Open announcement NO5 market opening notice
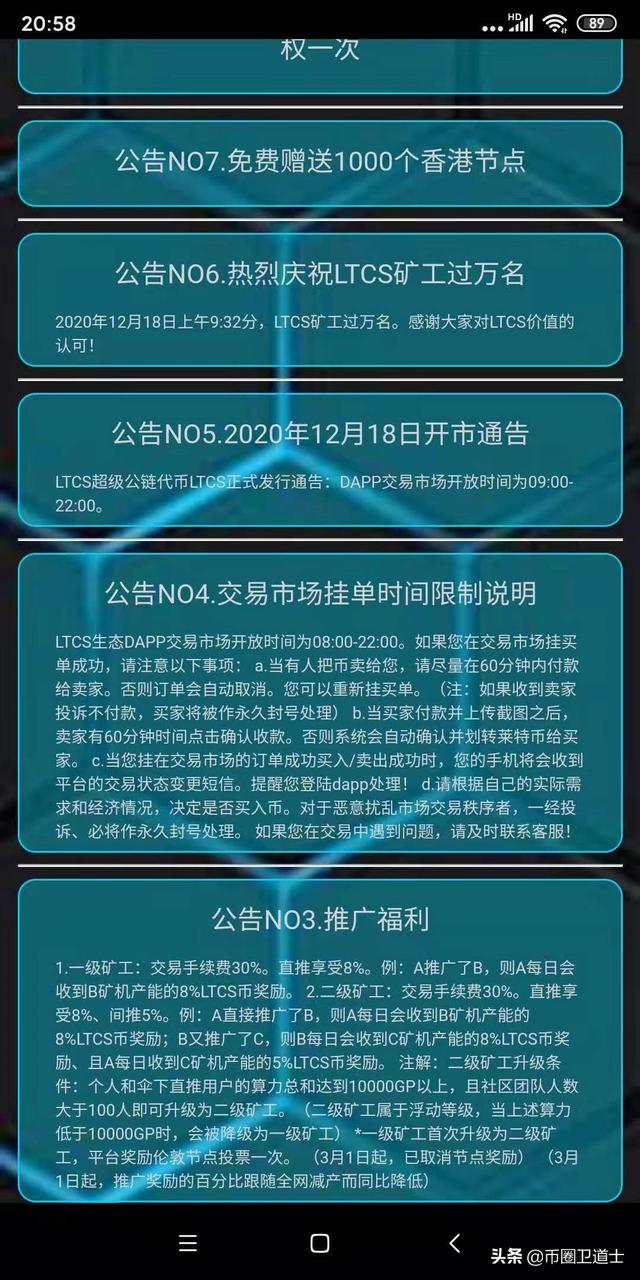The image size is (640, 1280). click(x=320, y=434)
